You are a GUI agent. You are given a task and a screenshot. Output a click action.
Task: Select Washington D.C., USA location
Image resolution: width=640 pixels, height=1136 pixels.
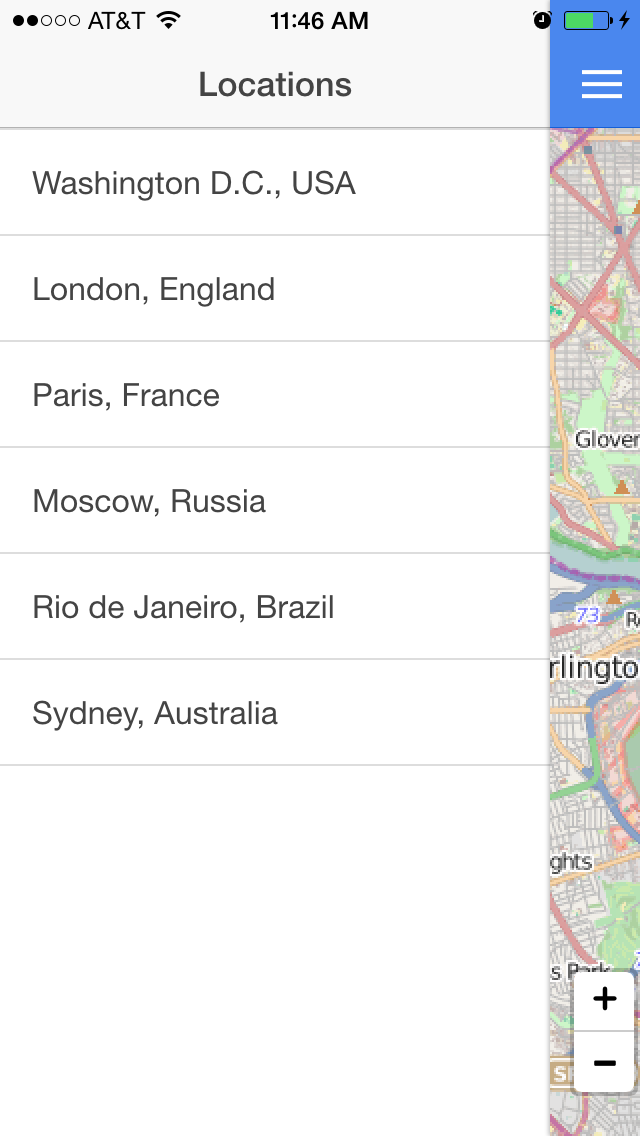point(275,183)
